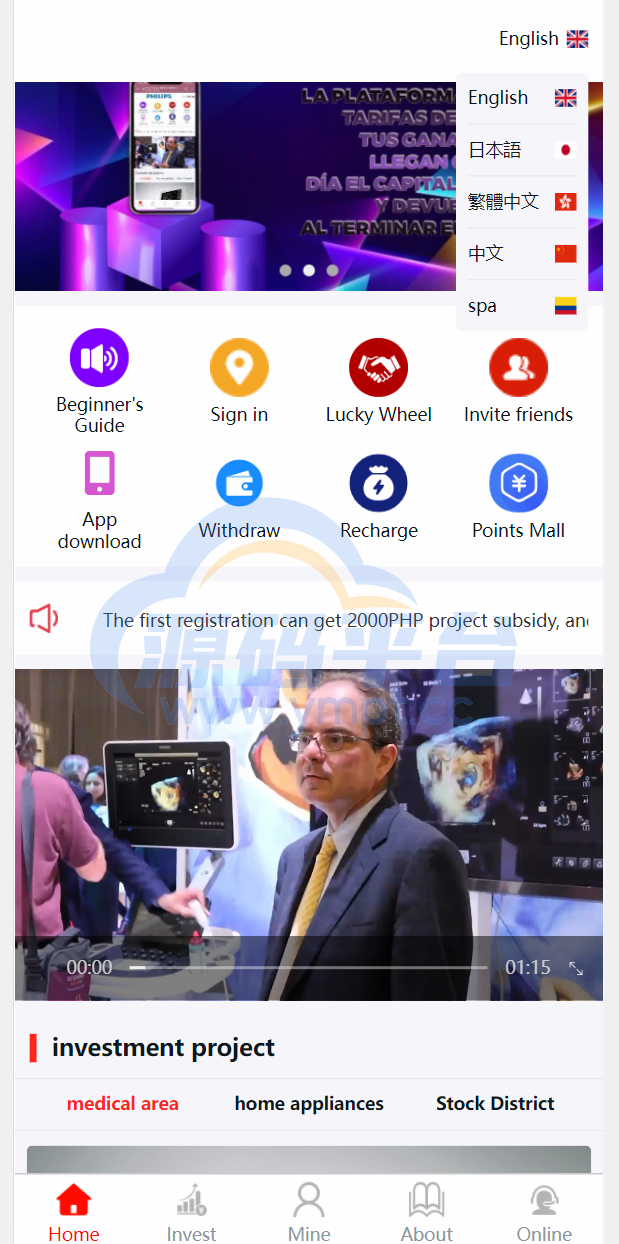Image resolution: width=619 pixels, height=1244 pixels.
Task: Go to Recharge
Action: [x=378, y=486]
